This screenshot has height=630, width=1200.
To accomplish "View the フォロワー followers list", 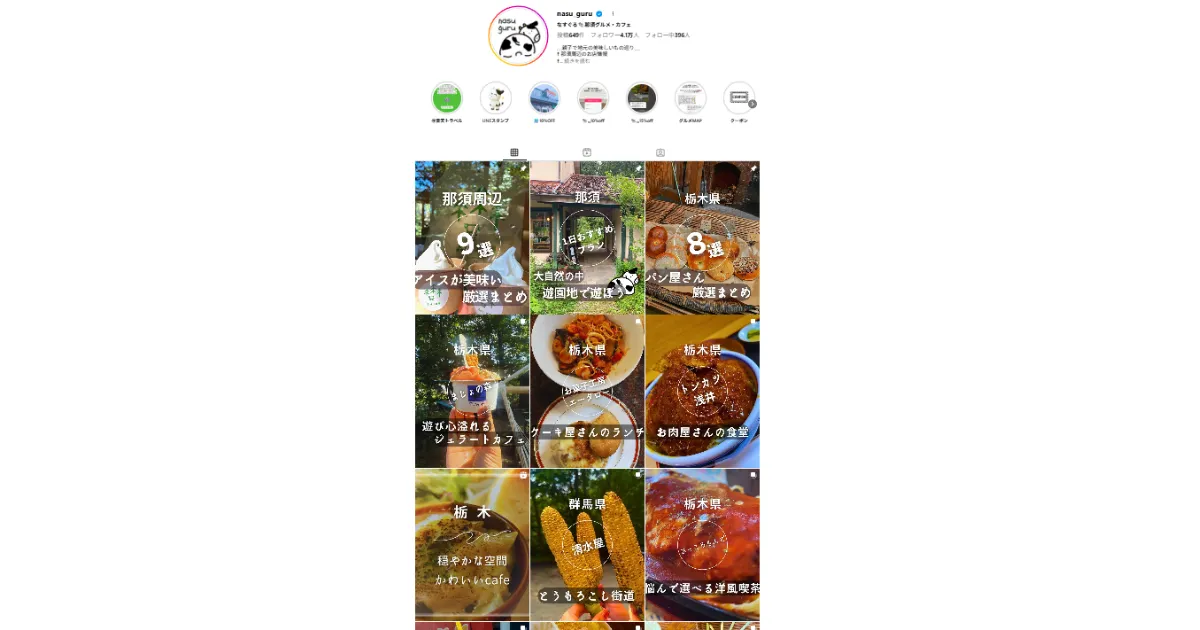I will (x=614, y=35).
